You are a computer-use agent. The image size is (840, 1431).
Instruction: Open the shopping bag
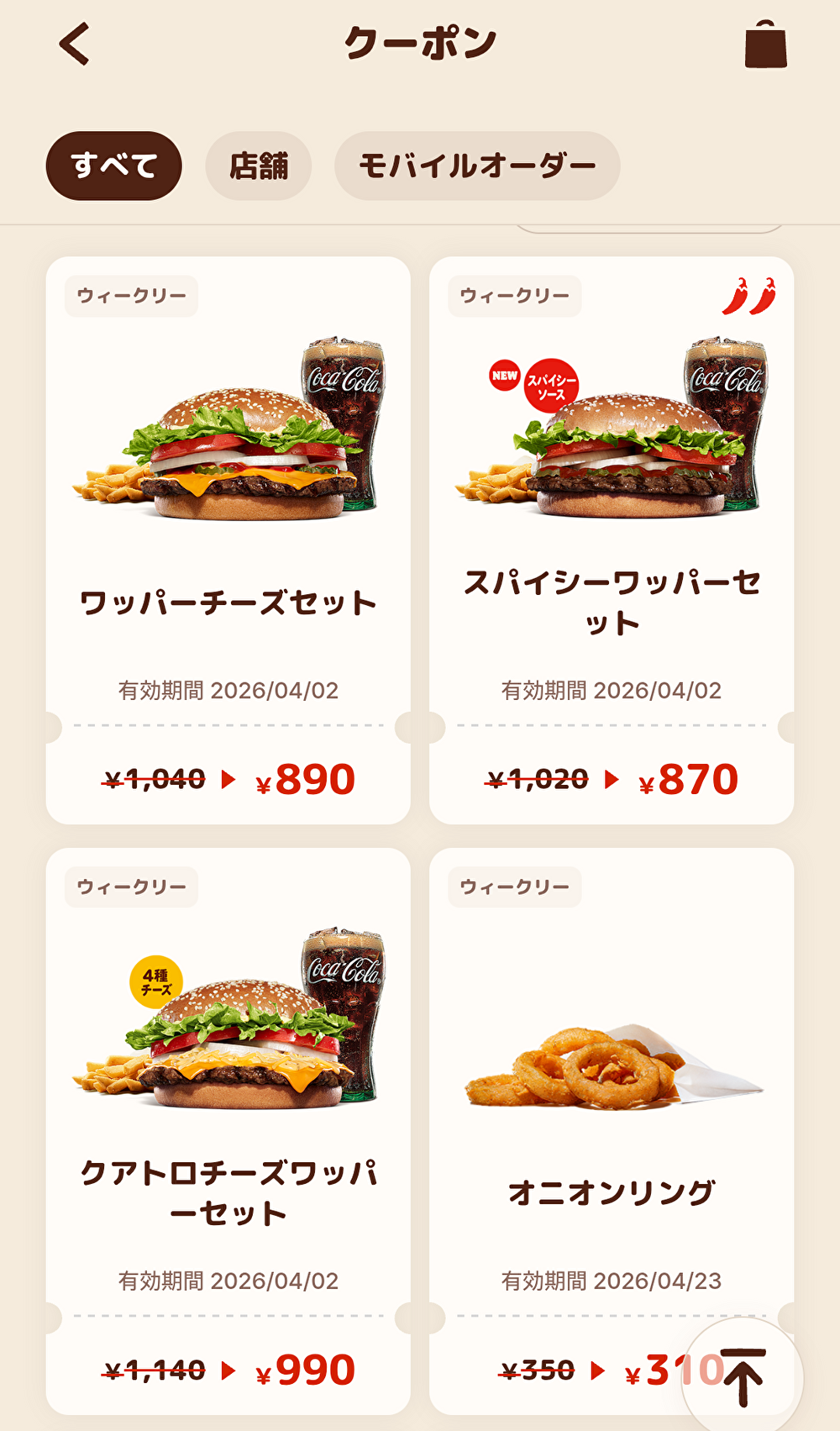(x=765, y=45)
